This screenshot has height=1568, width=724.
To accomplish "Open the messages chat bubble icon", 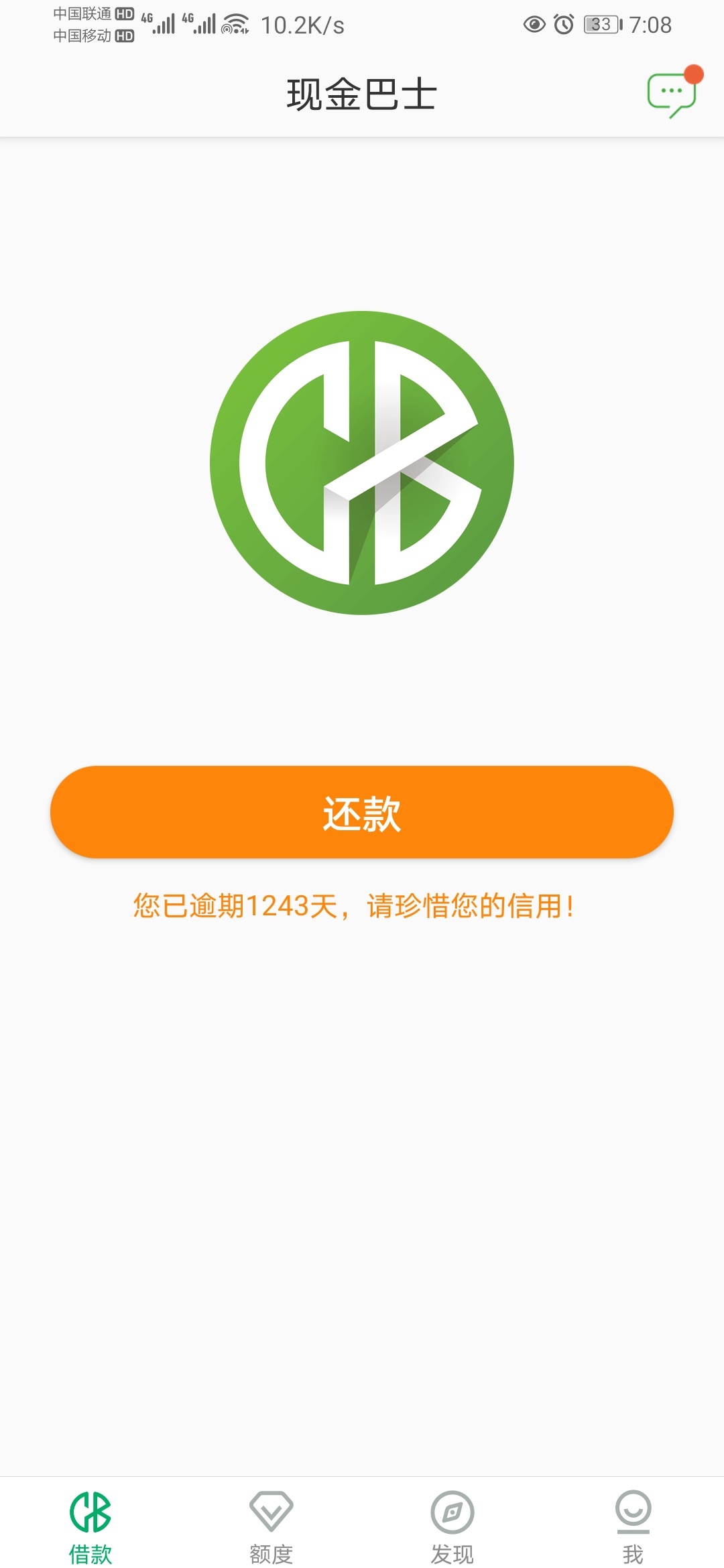I will click(x=672, y=93).
